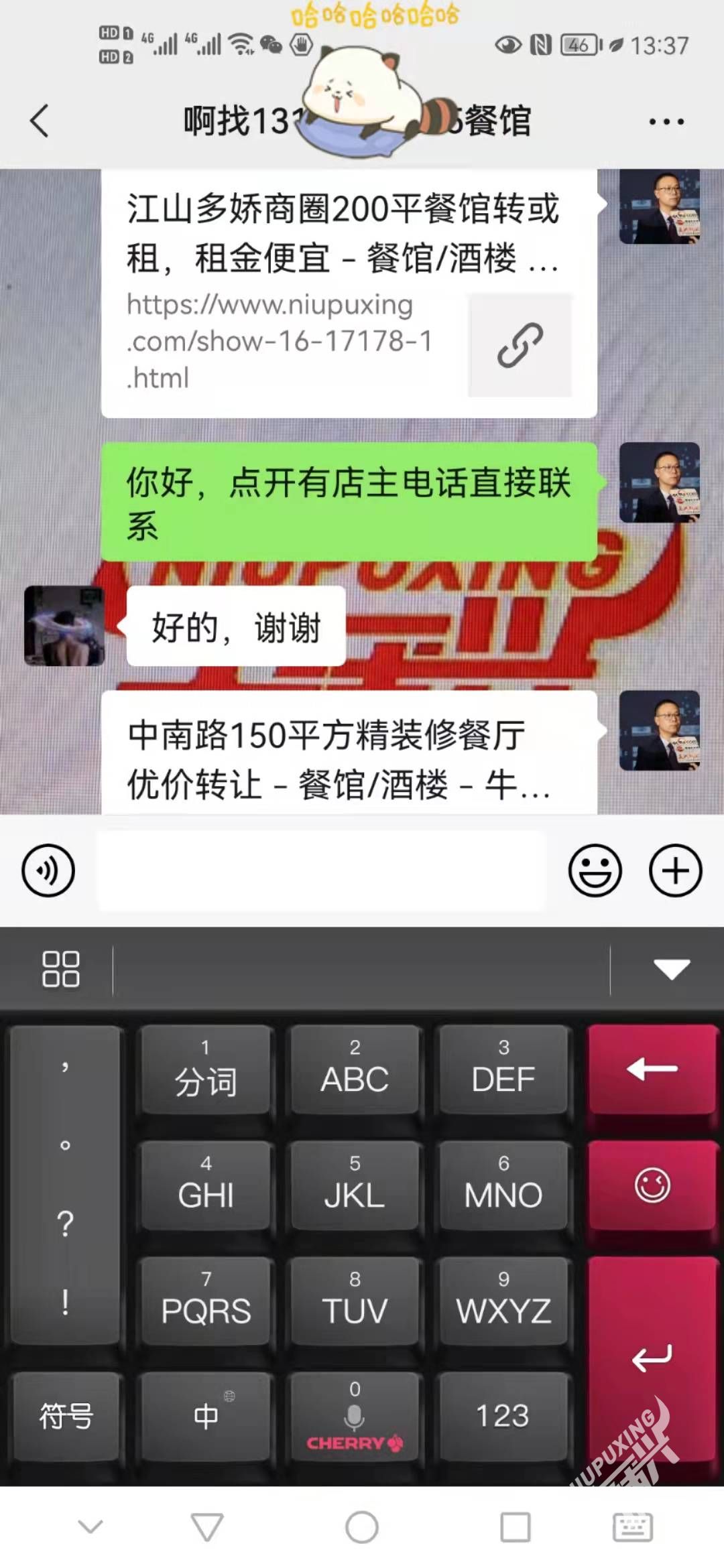Focus the message text field

pyautogui.click(x=322, y=870)
